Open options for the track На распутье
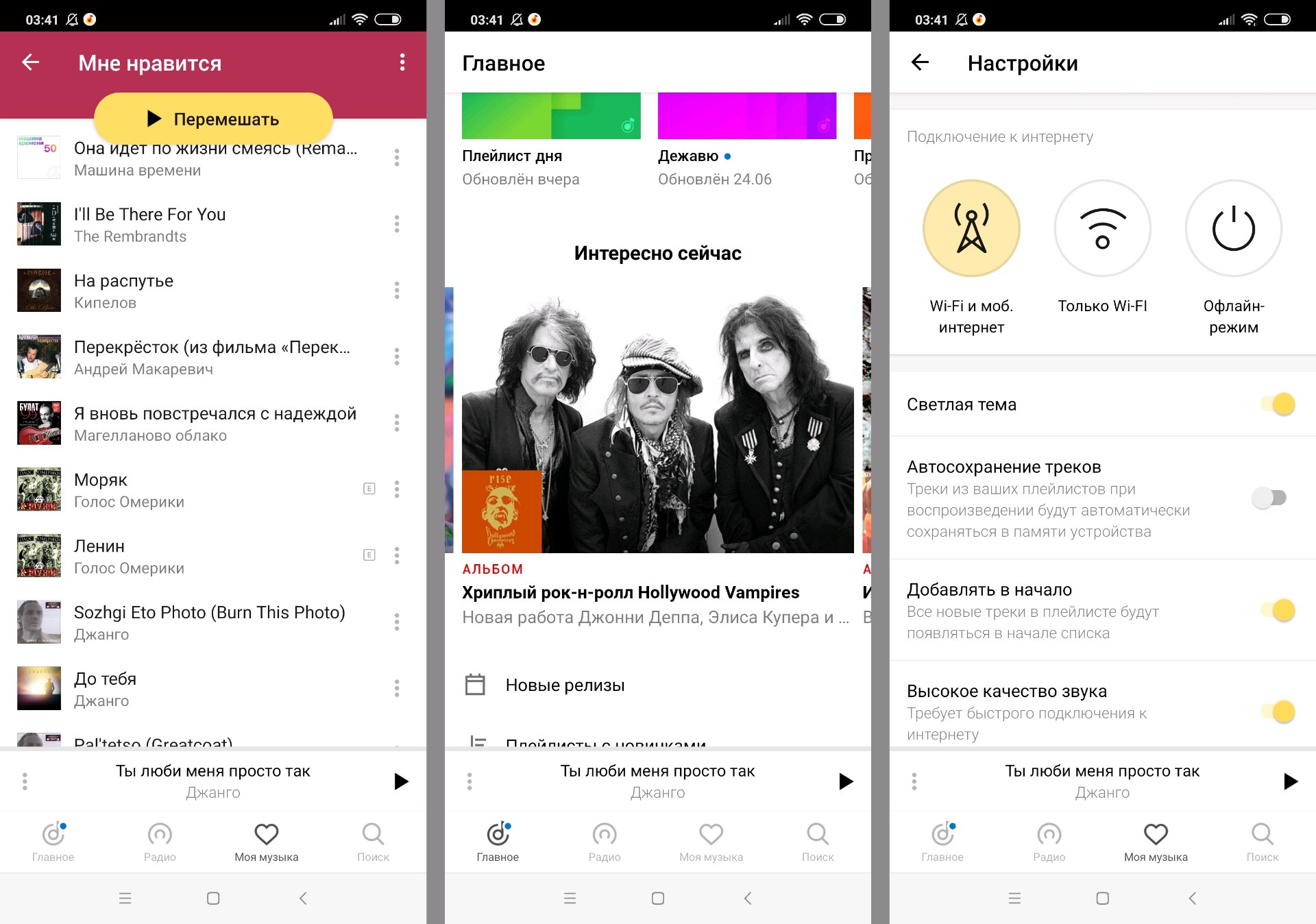This screenshot has height=924, width=1316. (x=397, y=291)
